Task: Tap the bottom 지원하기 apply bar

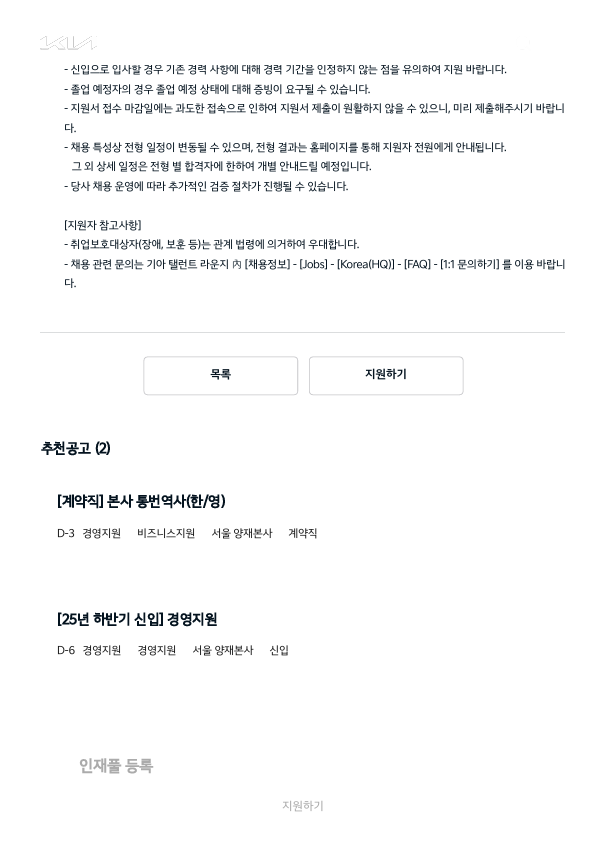Action: click(303, 805)
